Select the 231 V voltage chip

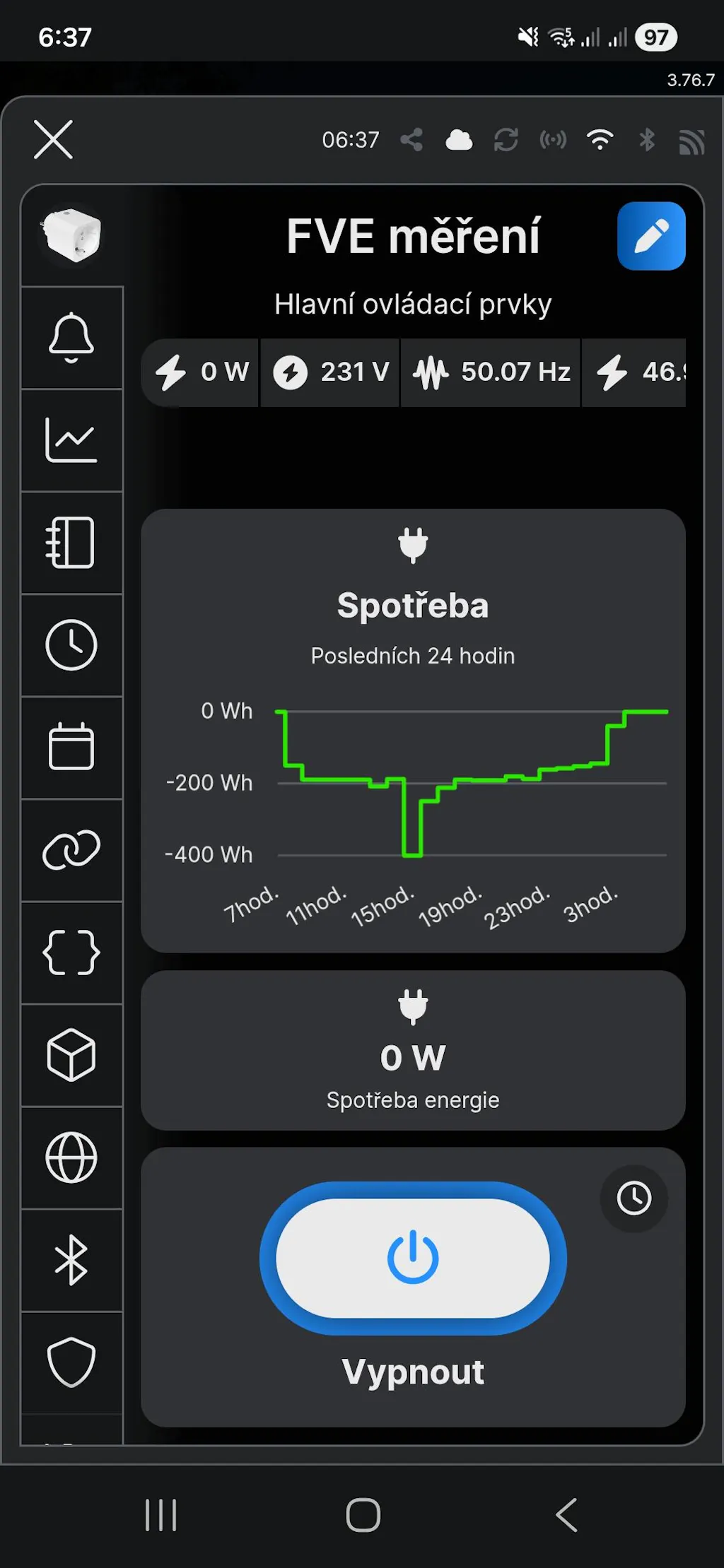coord(331,372)
